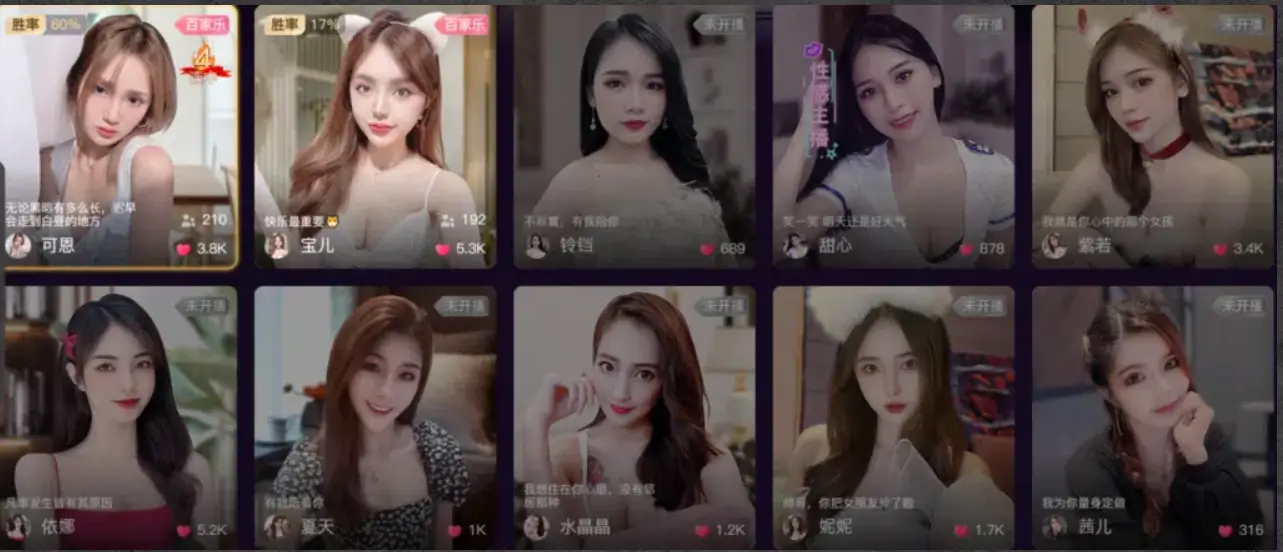Open the card for 夏天
The image size is (1283, 552).
coord(375,415)
